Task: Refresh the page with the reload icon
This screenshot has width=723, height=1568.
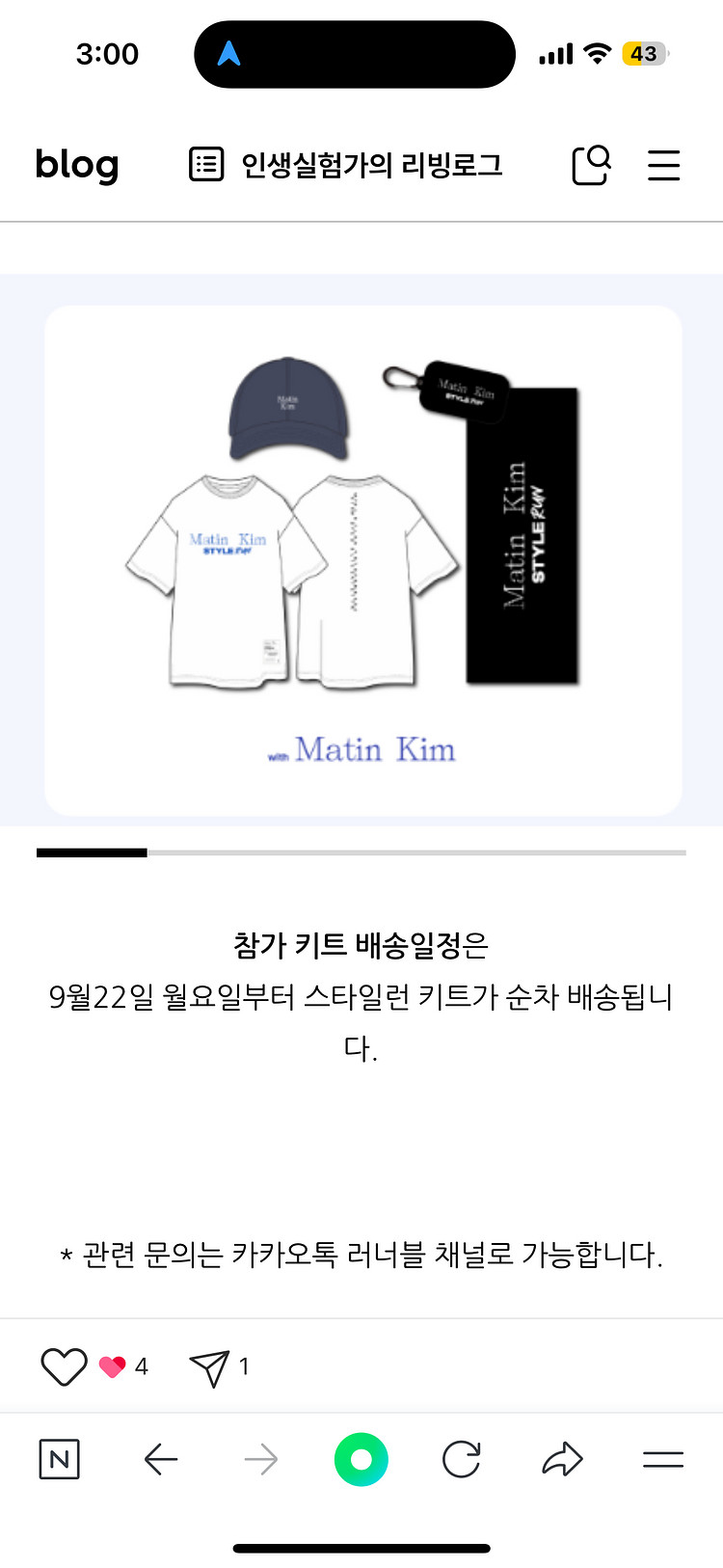Action: pos(462,1459)
